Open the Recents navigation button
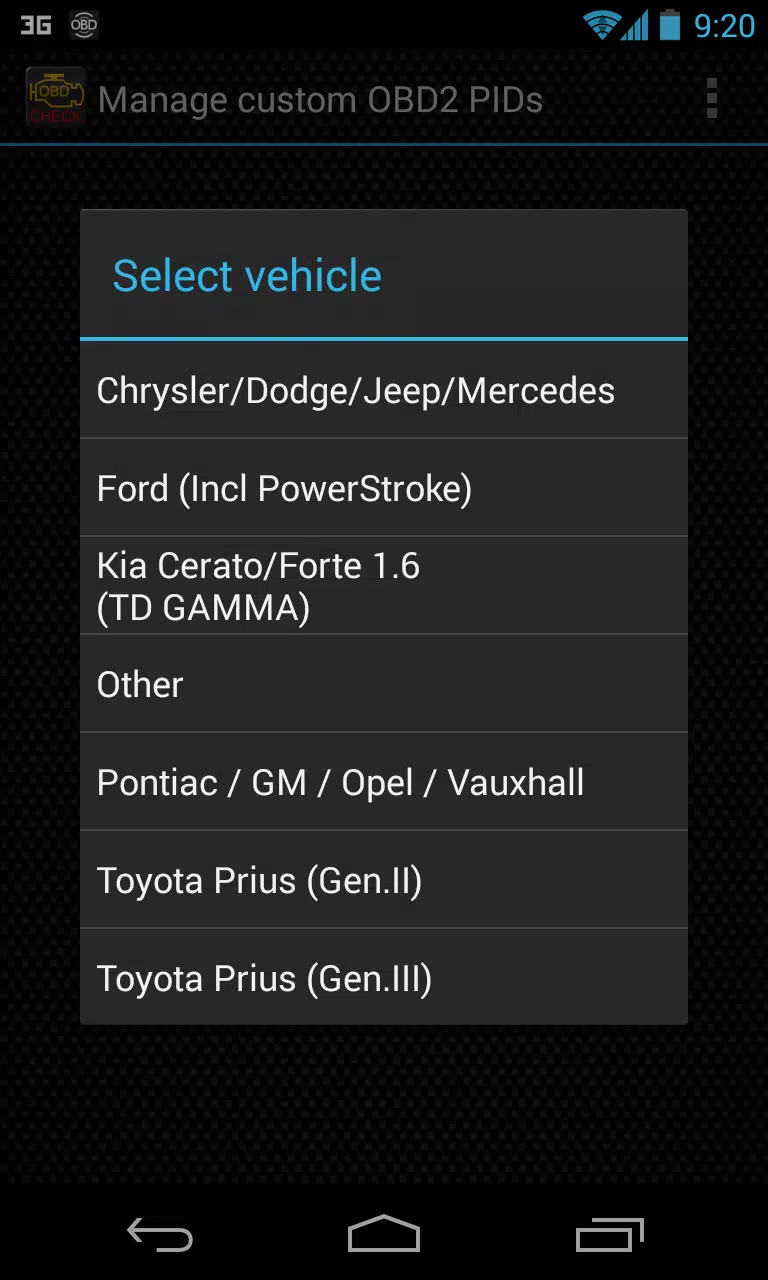The width and height of the screenshot is (768, 1280). coord(609,1235)
